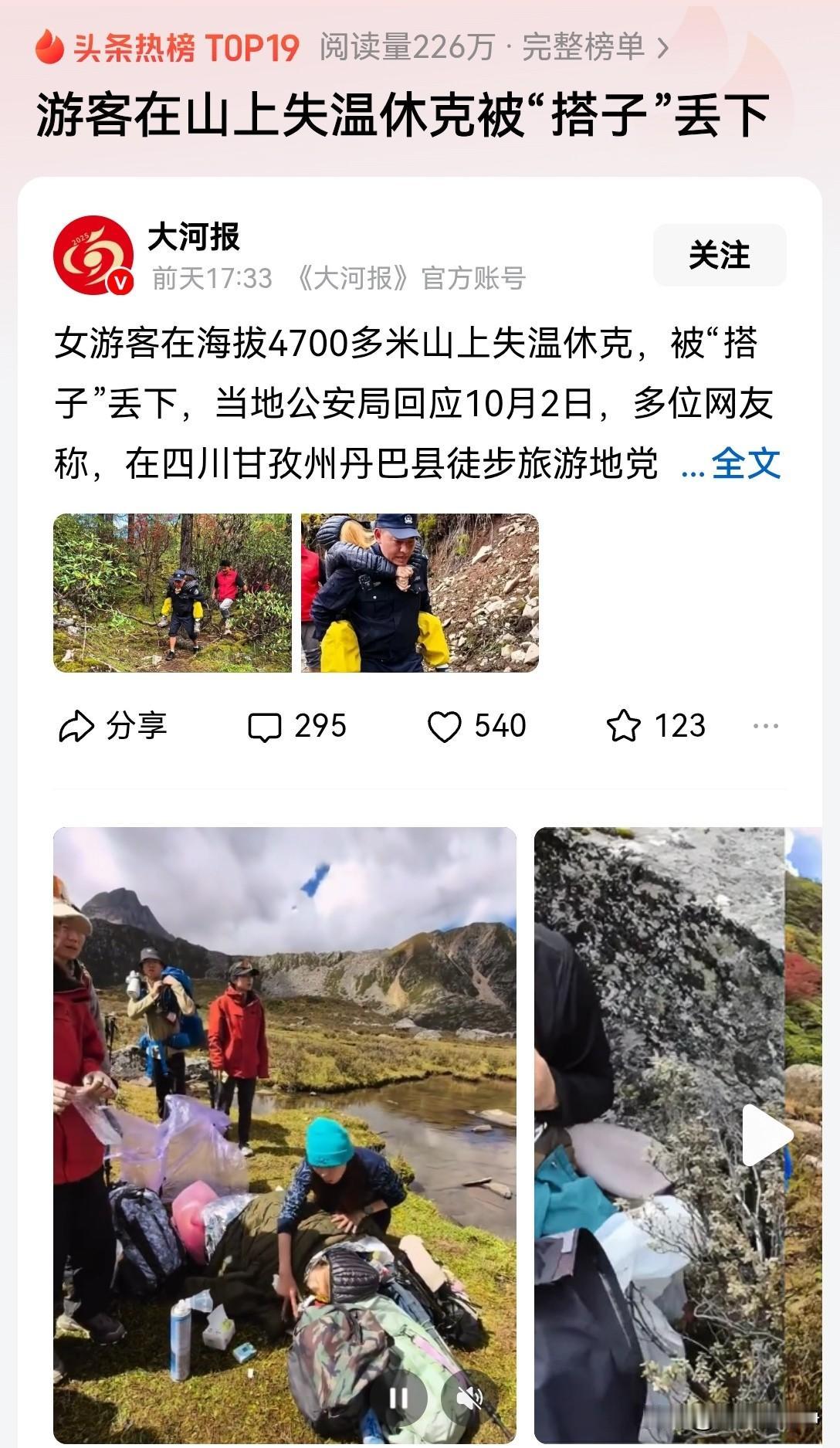840x1448 pixels.
Task: Like the post with 540 likes
Action: [x=476, y=726]
